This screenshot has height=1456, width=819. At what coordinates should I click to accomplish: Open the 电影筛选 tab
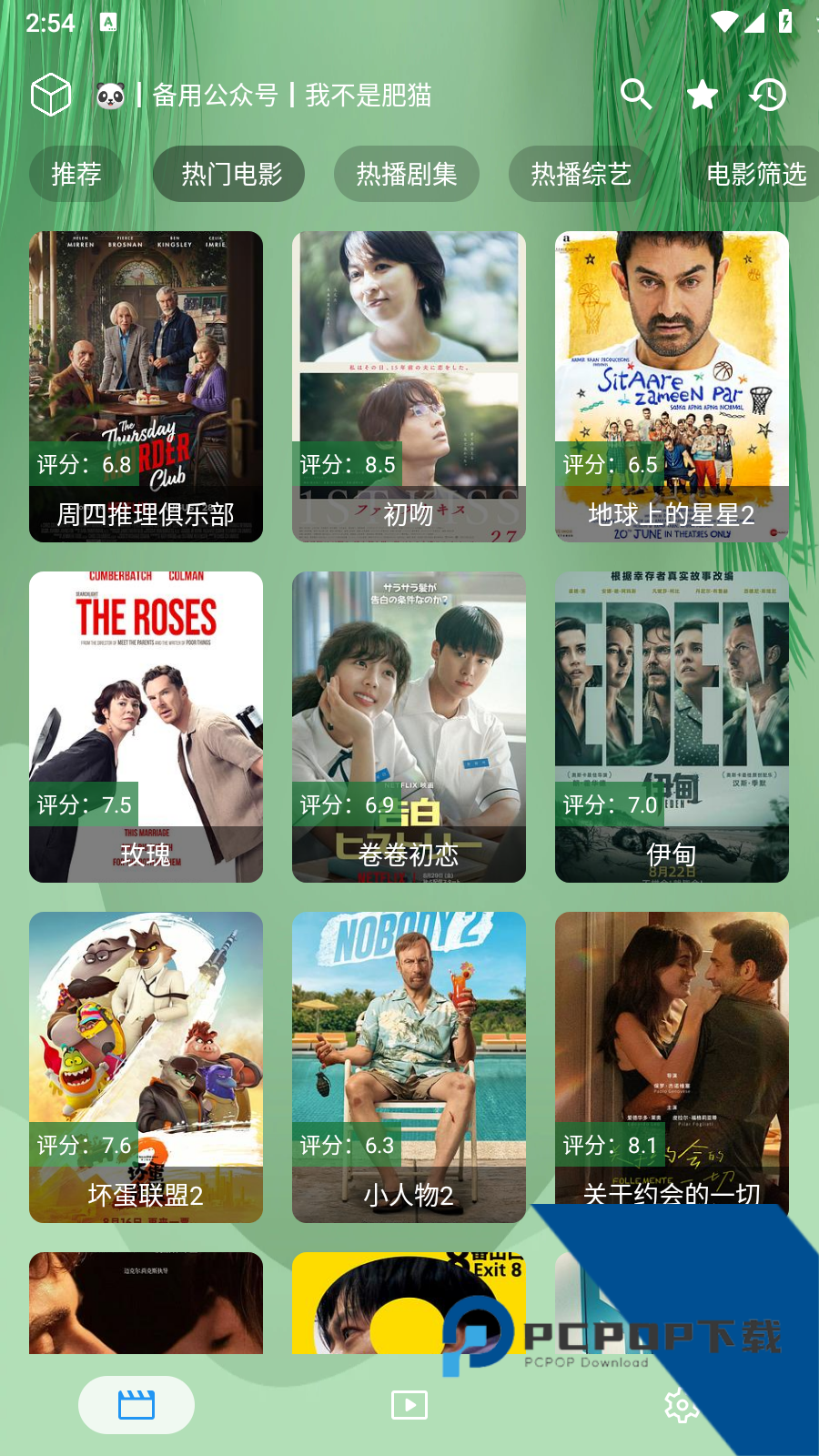(x=755, y=174)
